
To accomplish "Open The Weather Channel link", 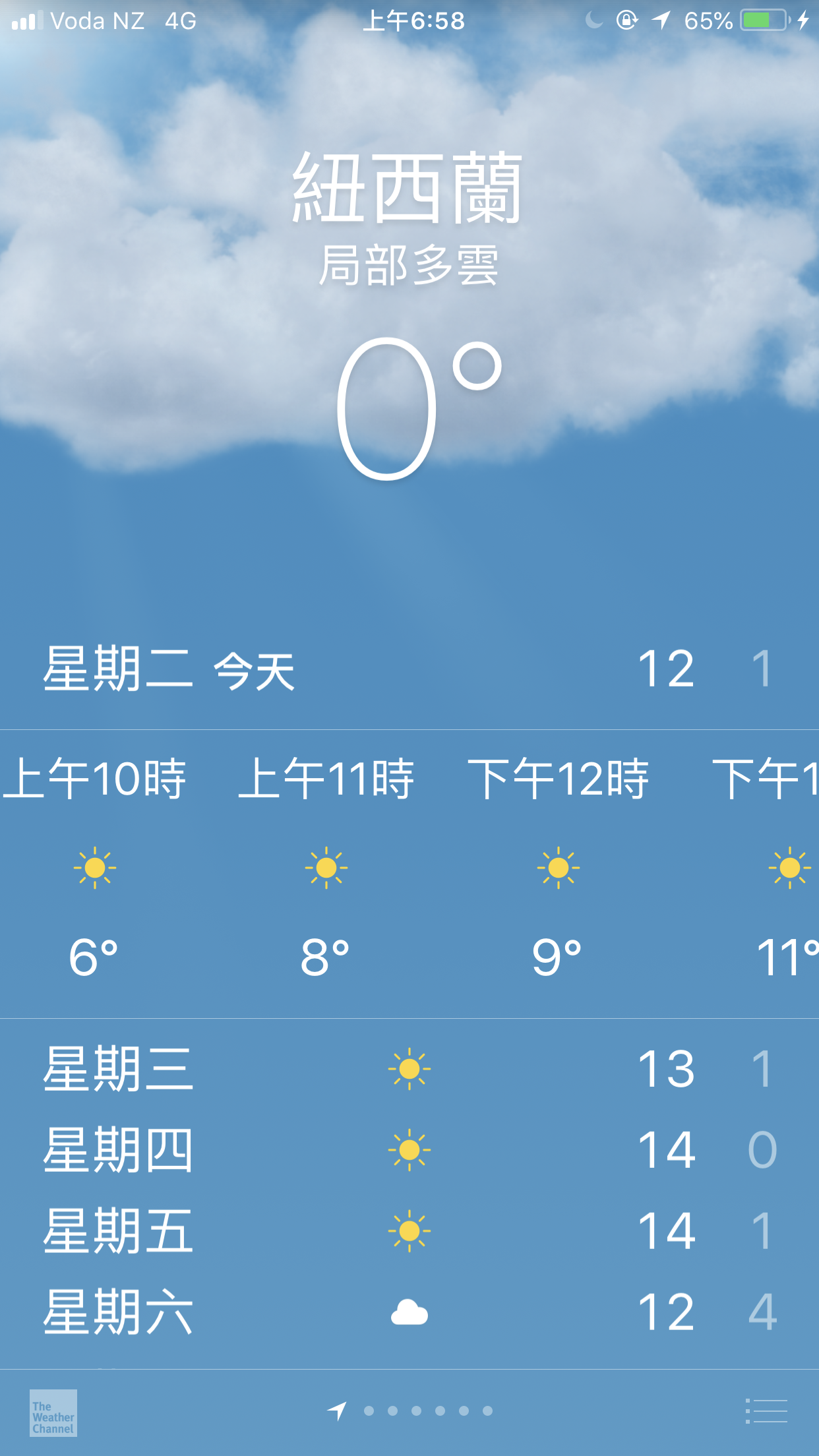I will 53,1412.
